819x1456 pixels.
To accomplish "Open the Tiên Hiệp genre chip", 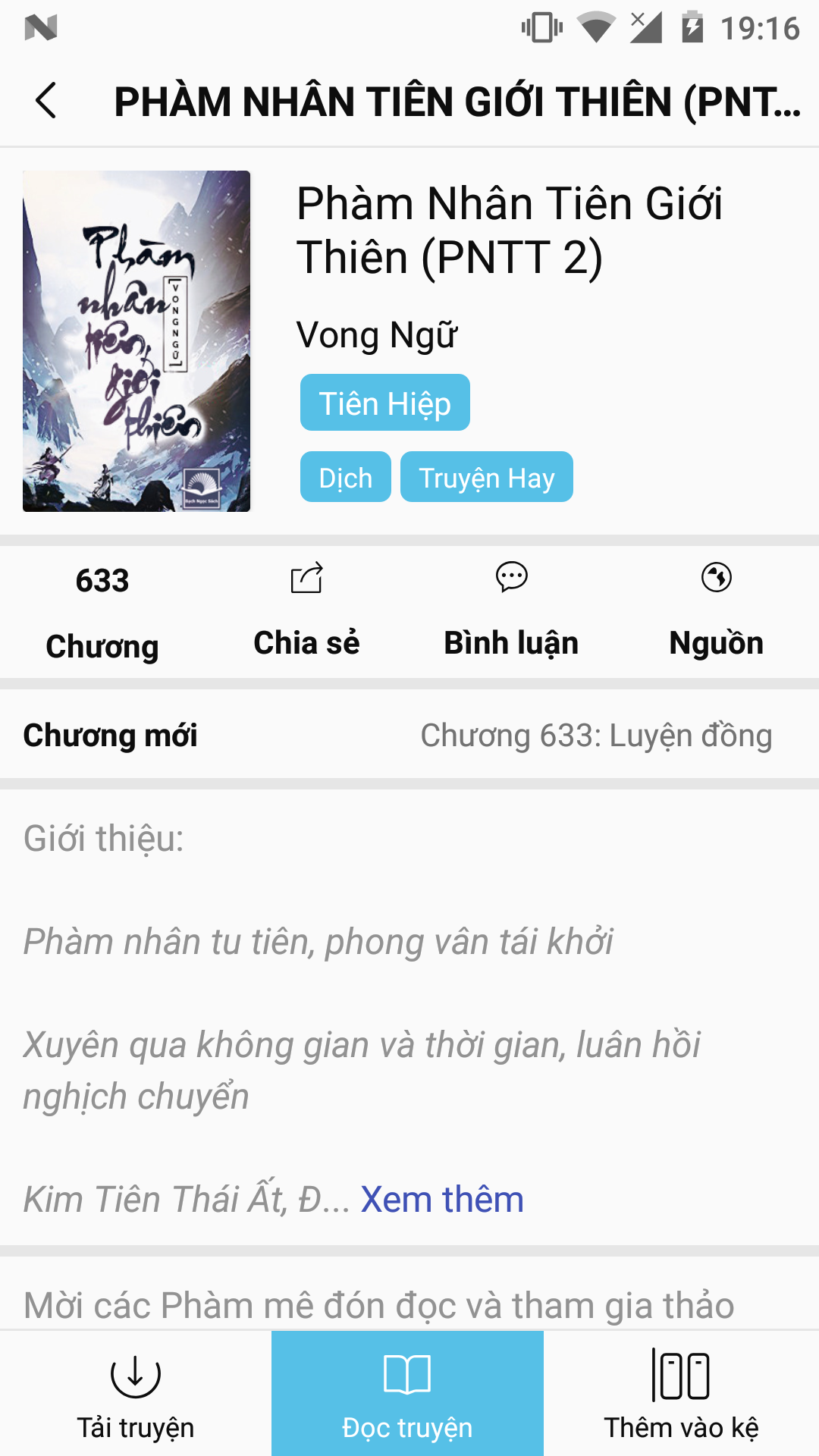I will [x=384, y=403].
